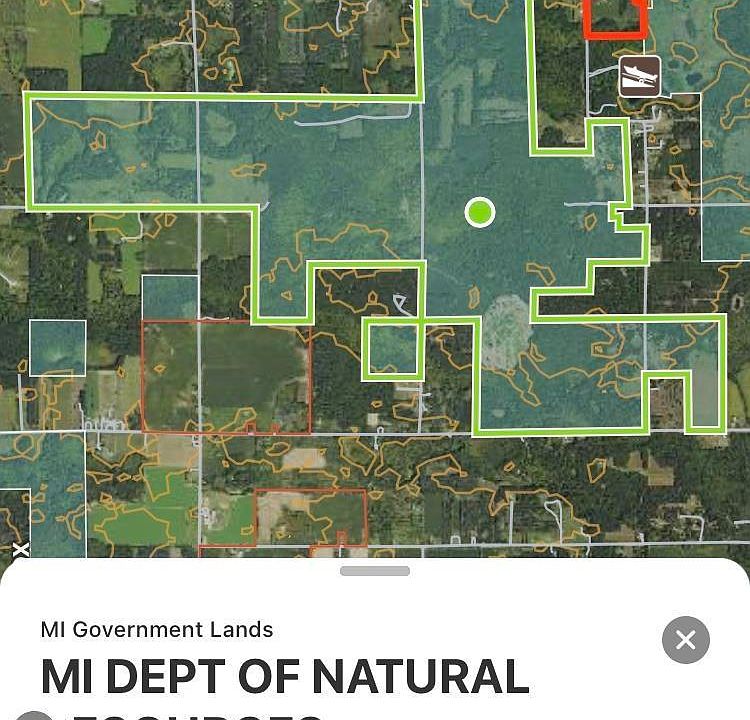Expand the land details sheet handle

pos(375,571)
